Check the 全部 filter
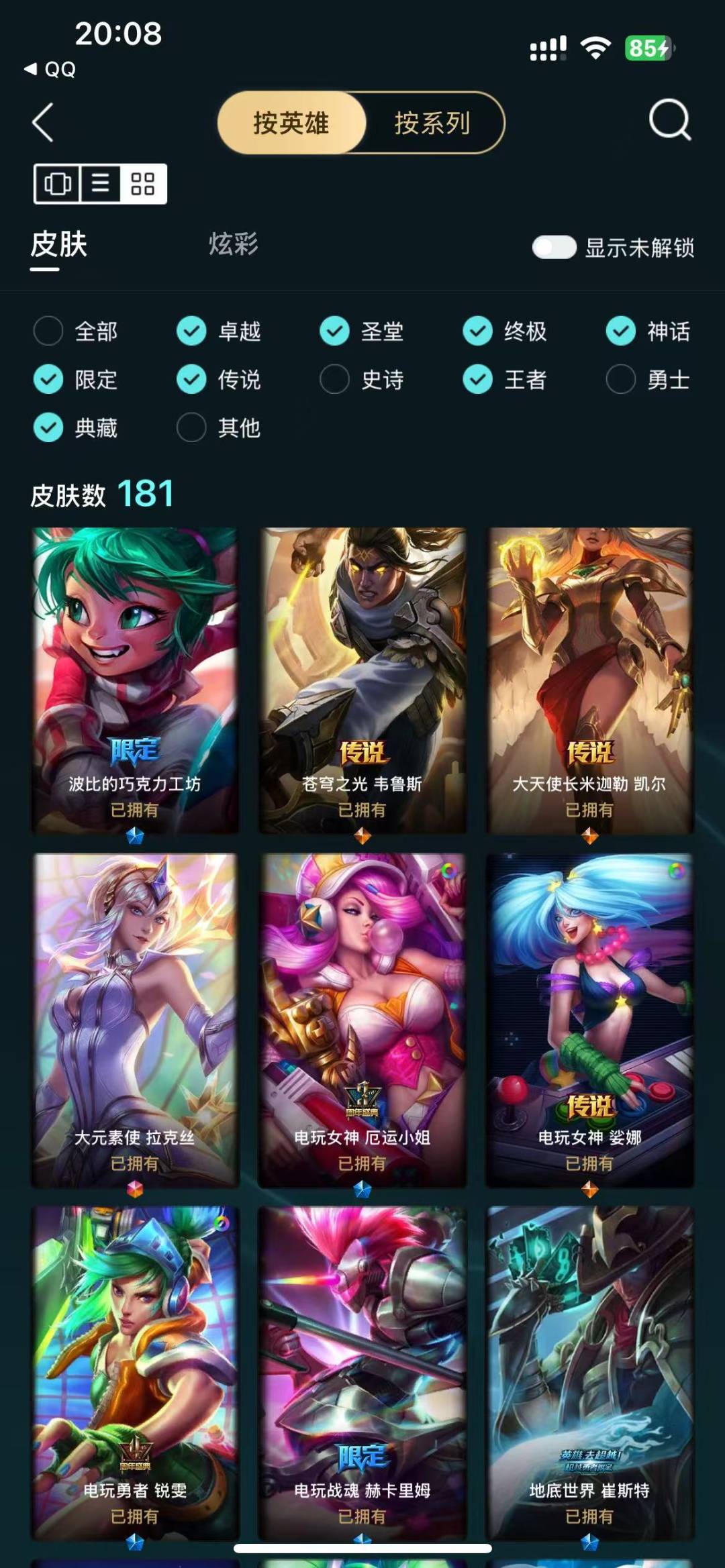The height and width of the screenshot is (1568, 725). pyautogui.click(x=48, y=331)
